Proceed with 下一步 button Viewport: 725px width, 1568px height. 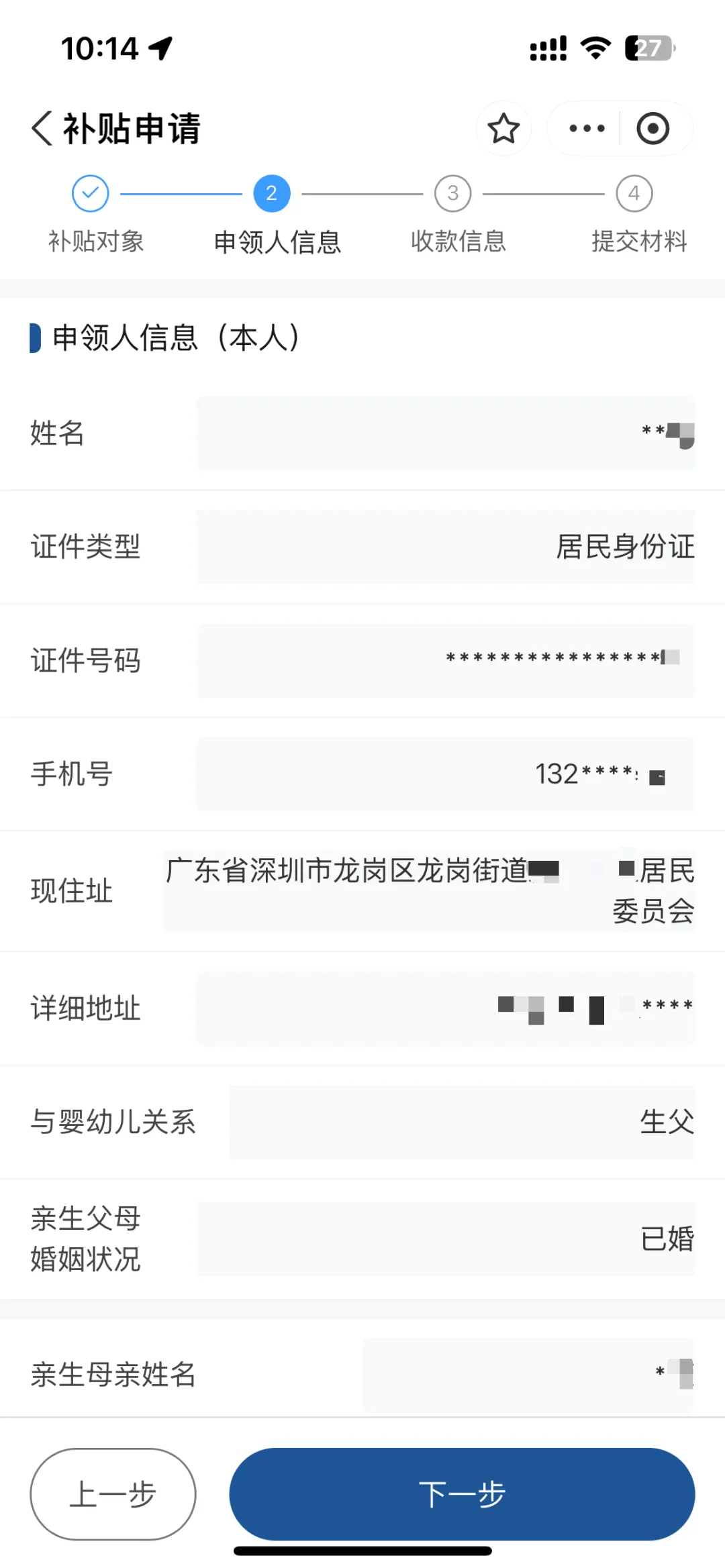coord(462,1494)
